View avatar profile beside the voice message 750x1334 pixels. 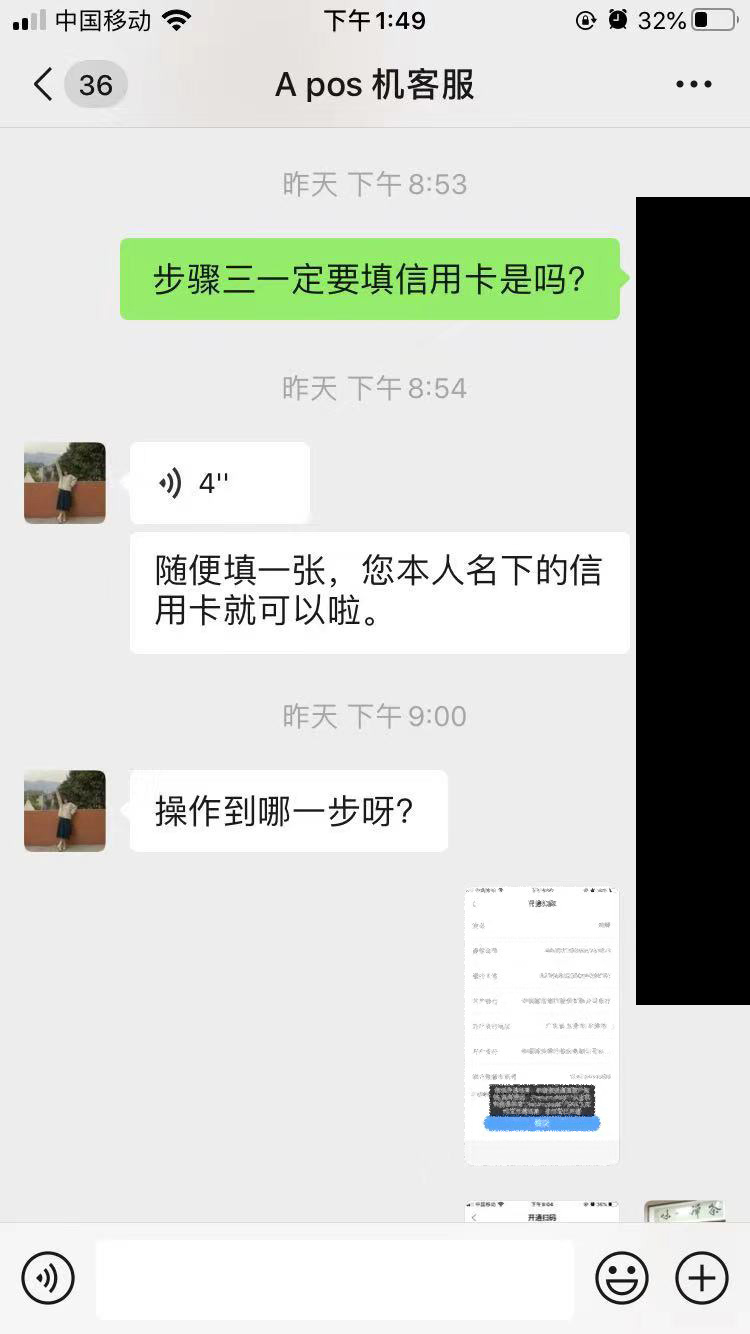[x=65, y=483]
